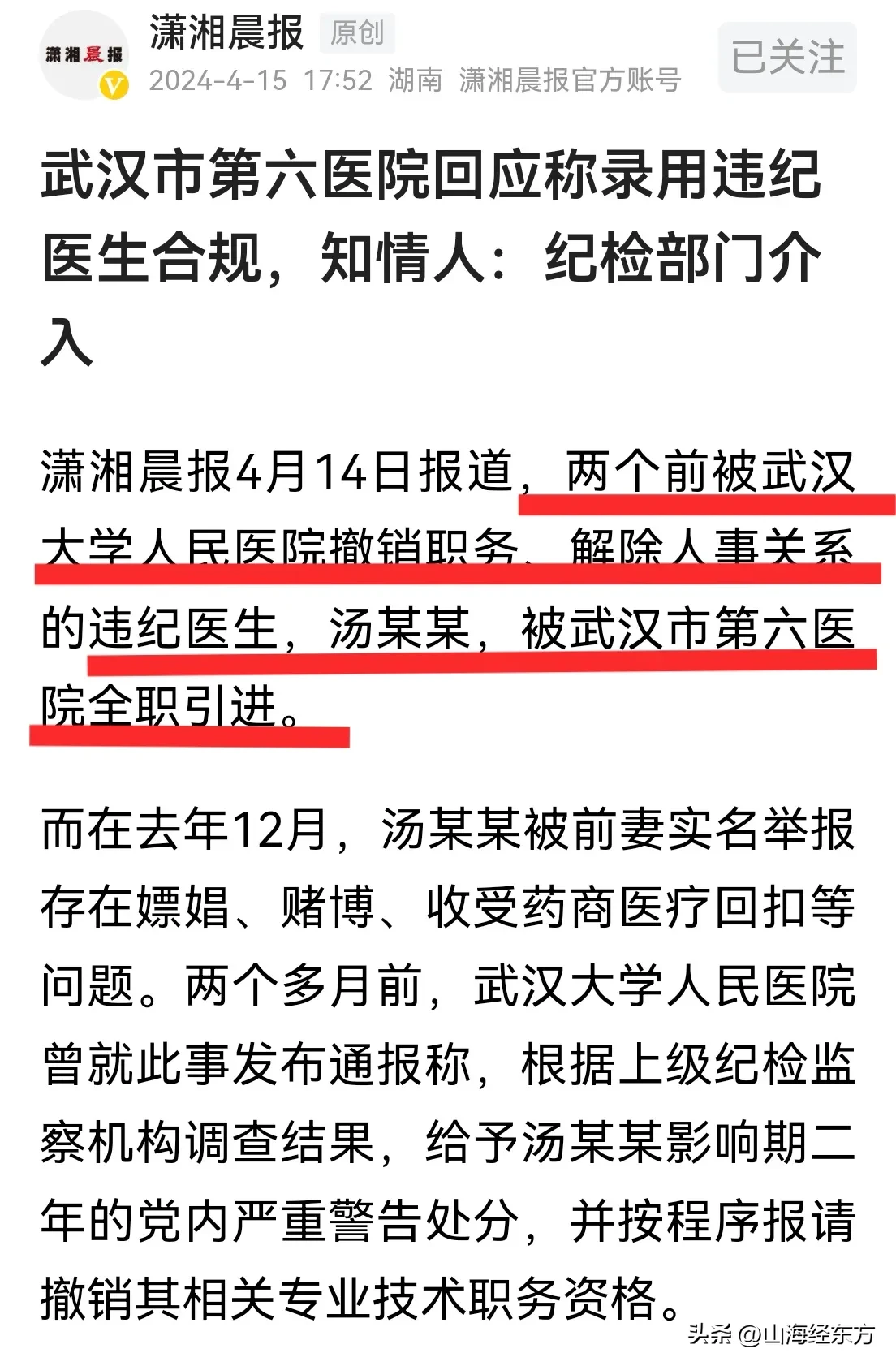This screenshot has width=896, height=1366.
Task: Open the 潇湘晨报 account name
Action: pos(226,32)
